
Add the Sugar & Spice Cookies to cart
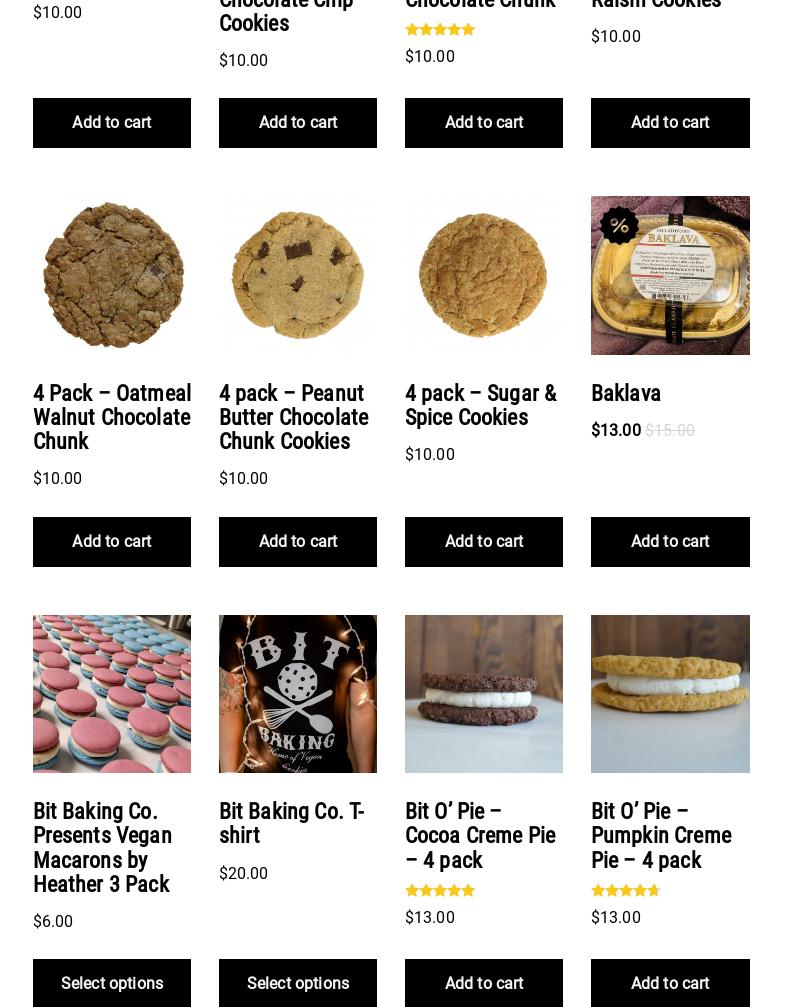tap(484, 541)
